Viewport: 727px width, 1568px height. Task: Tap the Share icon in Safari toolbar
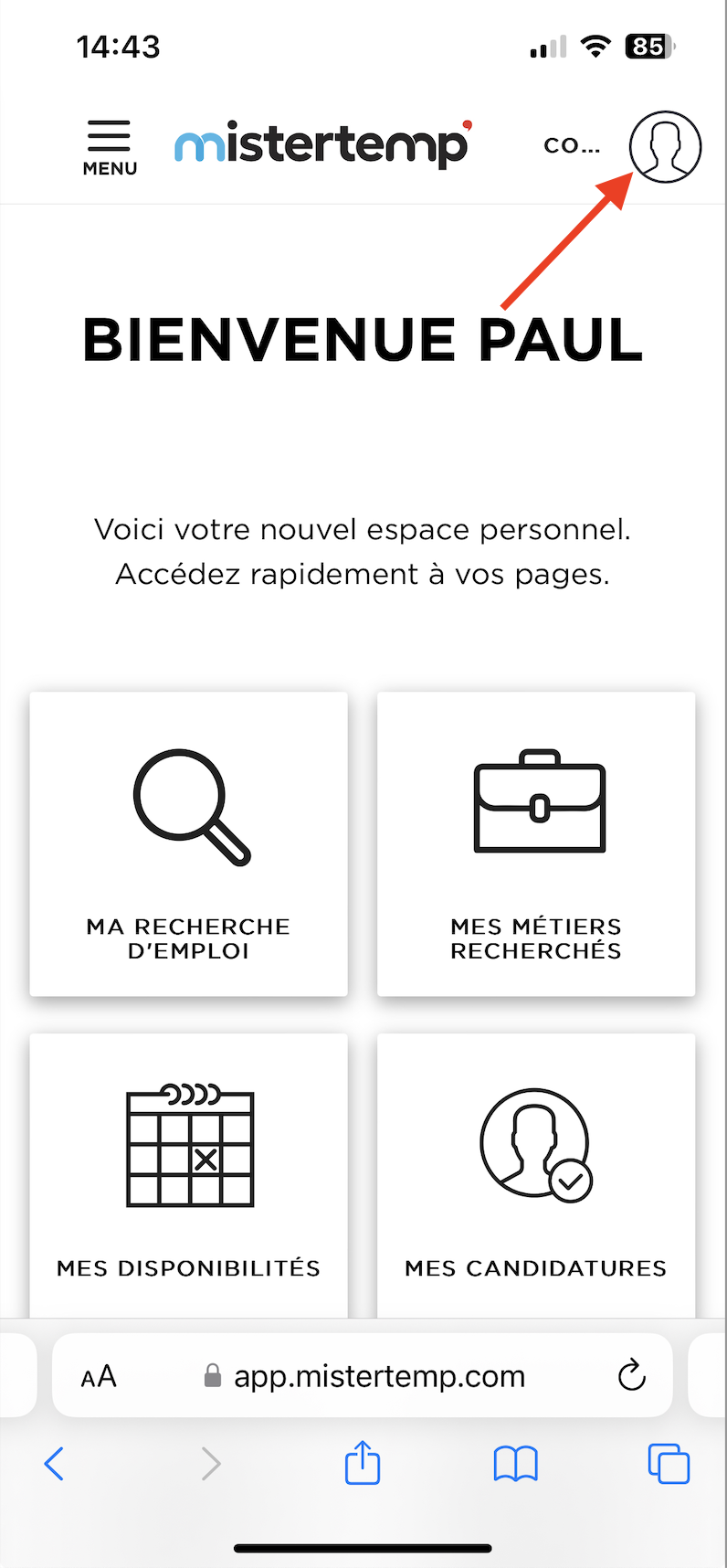click(363, 1463)
